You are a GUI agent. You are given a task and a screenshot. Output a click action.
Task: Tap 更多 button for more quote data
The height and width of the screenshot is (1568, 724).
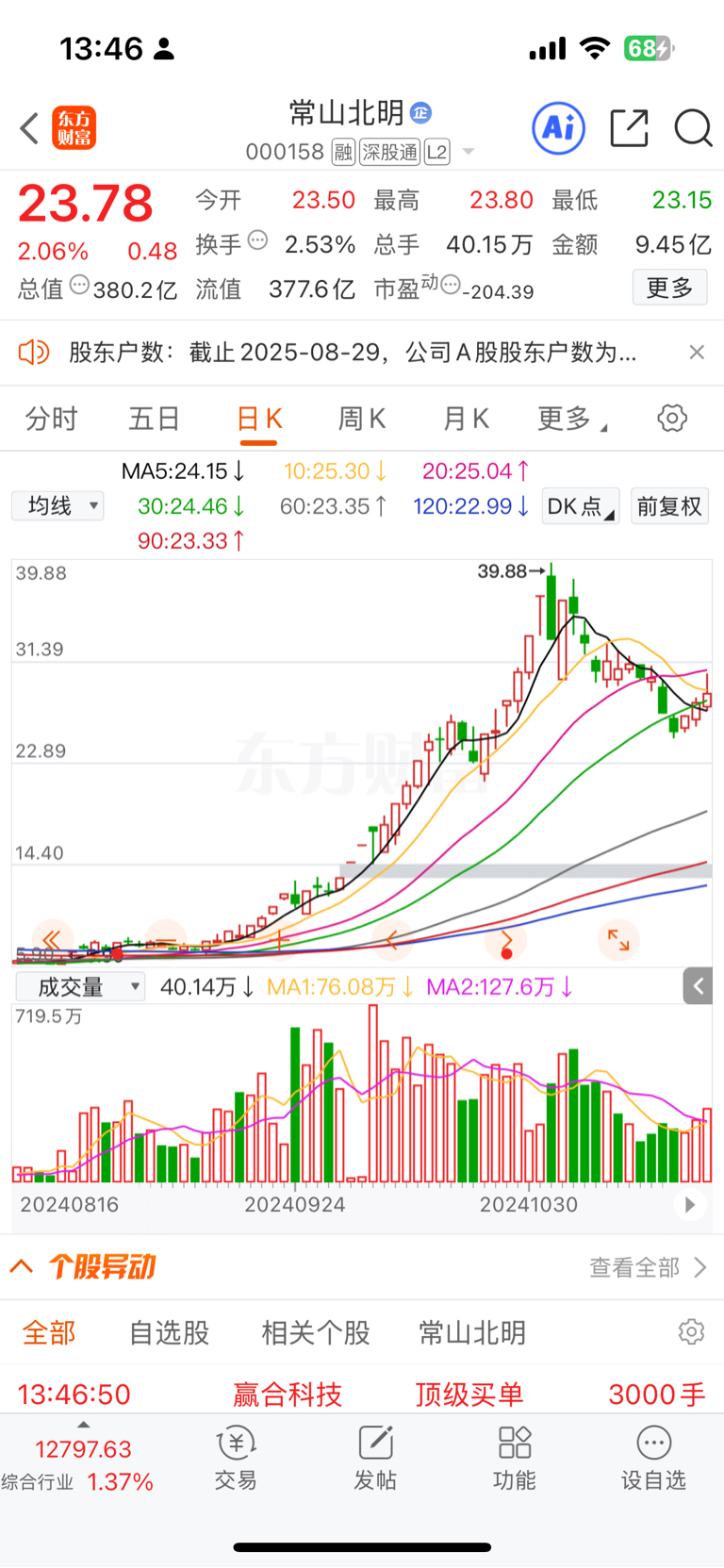669,288
